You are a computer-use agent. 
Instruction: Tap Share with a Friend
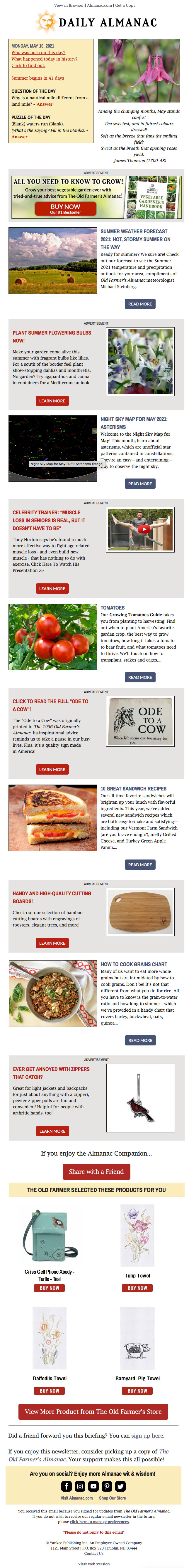96,1171
